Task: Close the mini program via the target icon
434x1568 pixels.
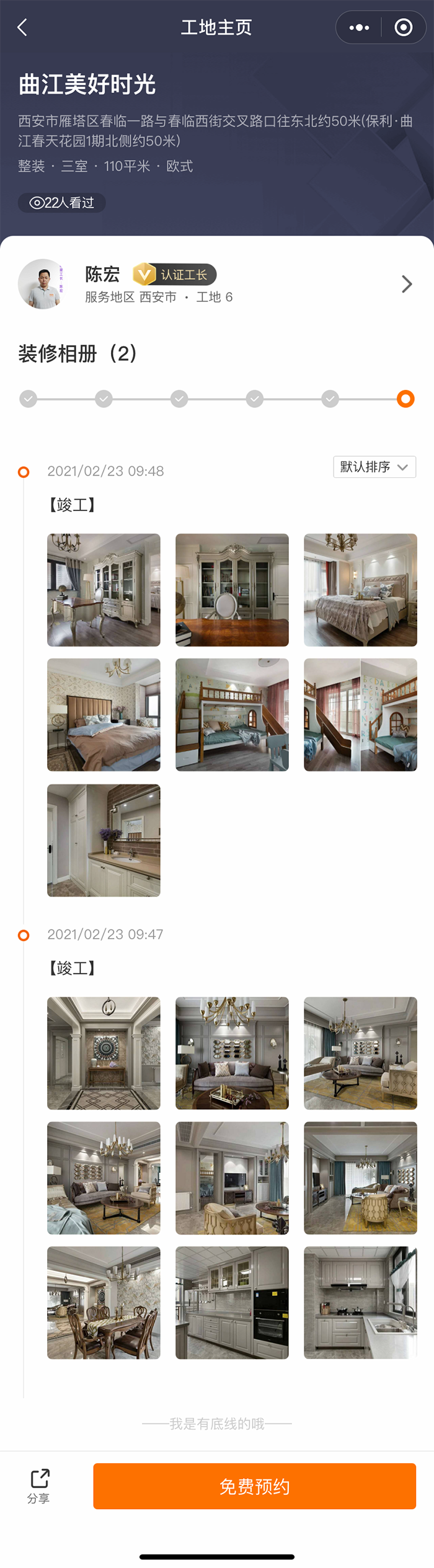Action: (404, 27)
